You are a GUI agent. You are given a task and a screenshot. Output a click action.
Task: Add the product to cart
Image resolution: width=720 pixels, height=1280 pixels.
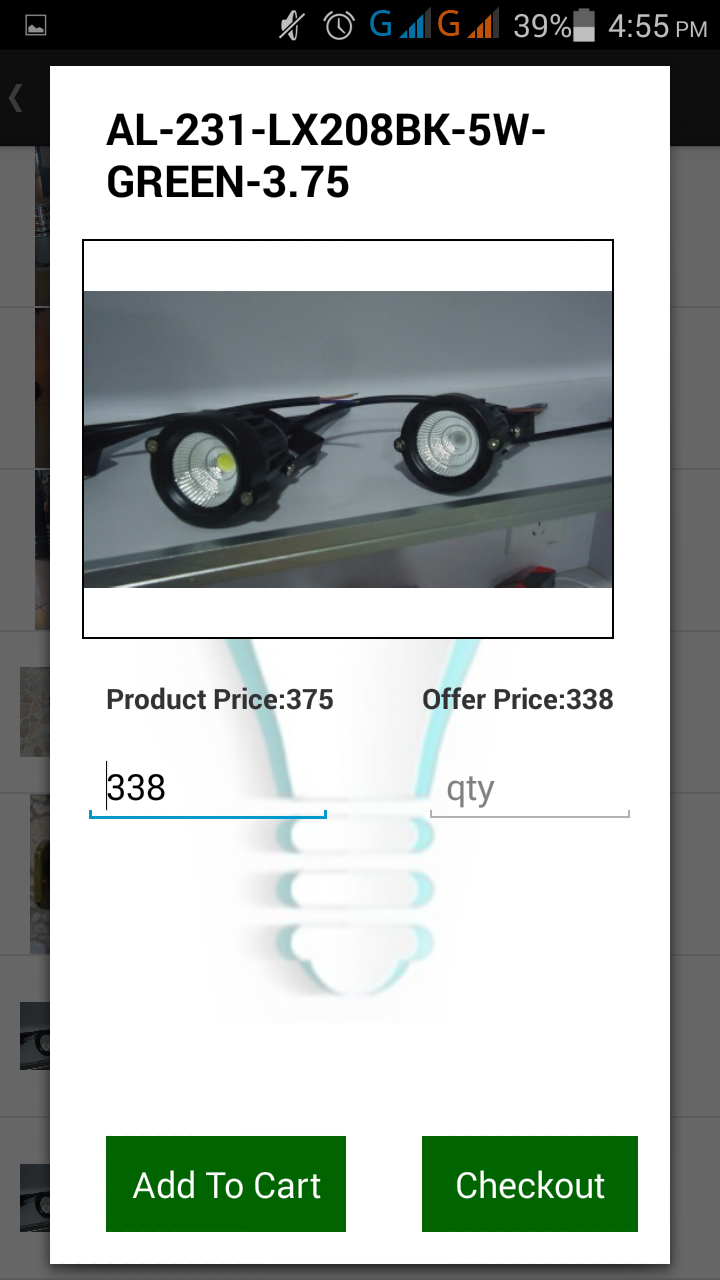226,1184
